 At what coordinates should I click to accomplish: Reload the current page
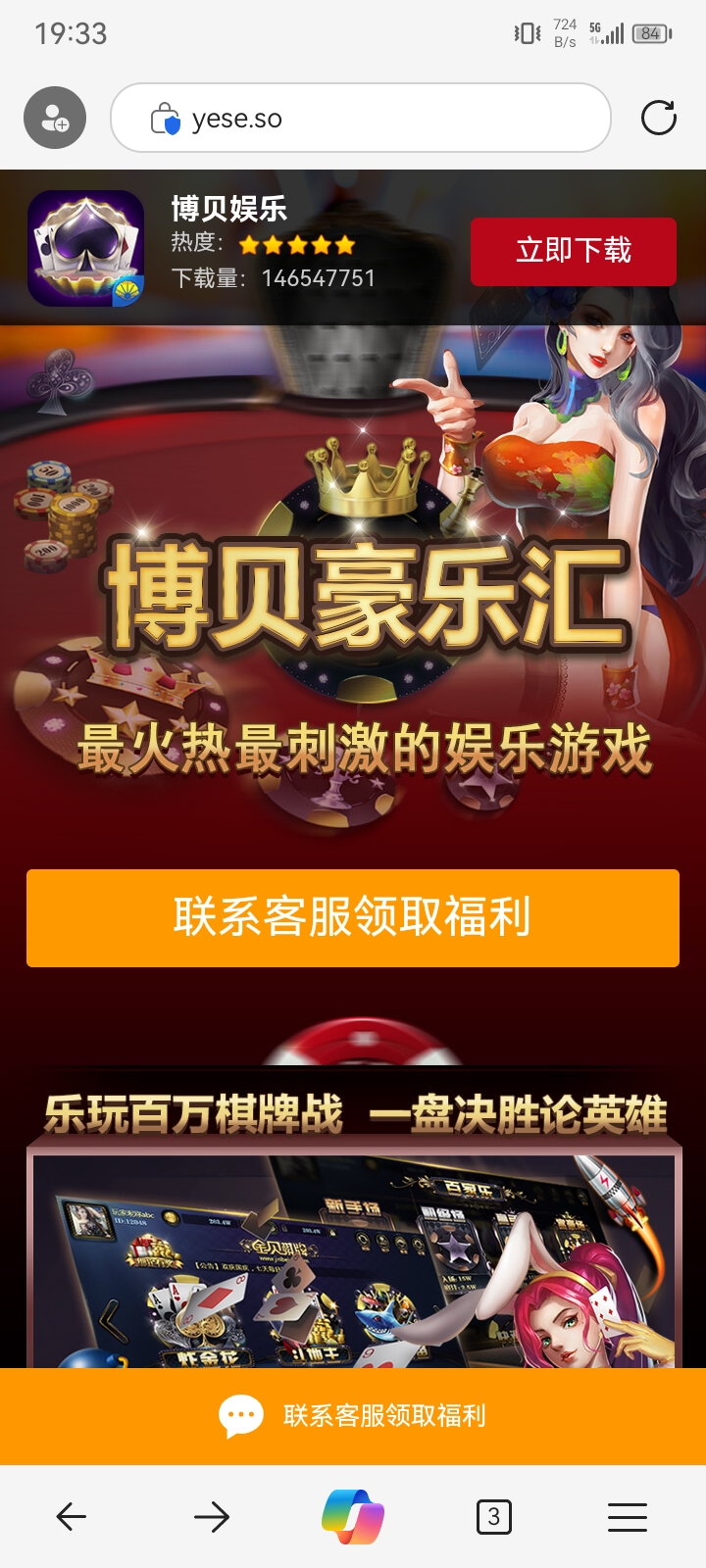[658, 119]
